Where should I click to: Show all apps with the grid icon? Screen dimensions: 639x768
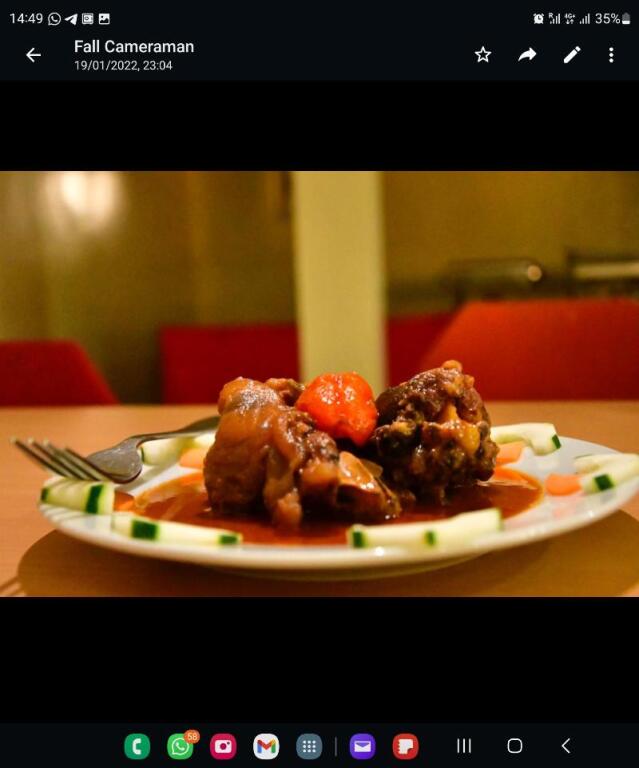click(309, 746)
